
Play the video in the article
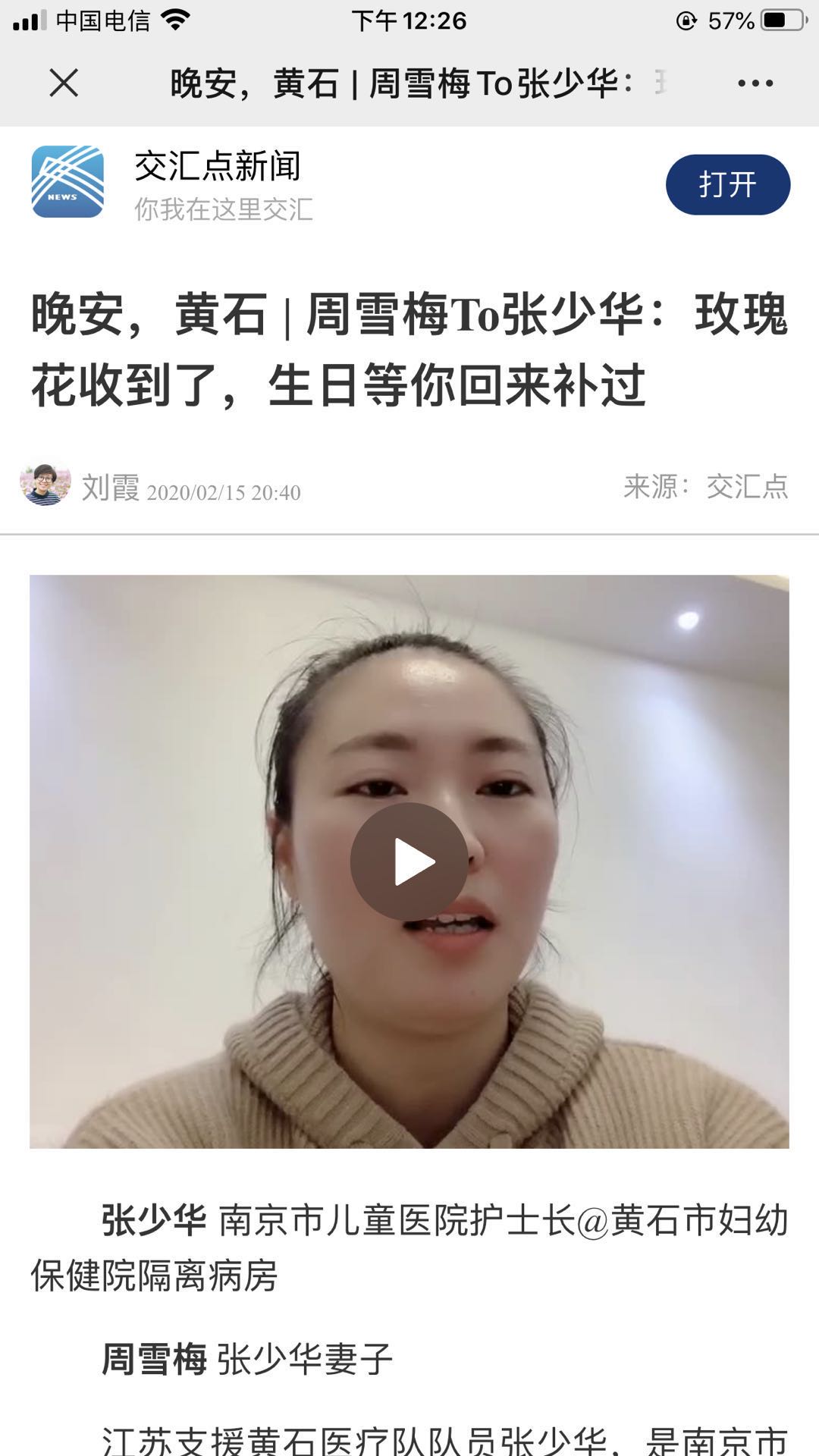click(x=409, y=862)
